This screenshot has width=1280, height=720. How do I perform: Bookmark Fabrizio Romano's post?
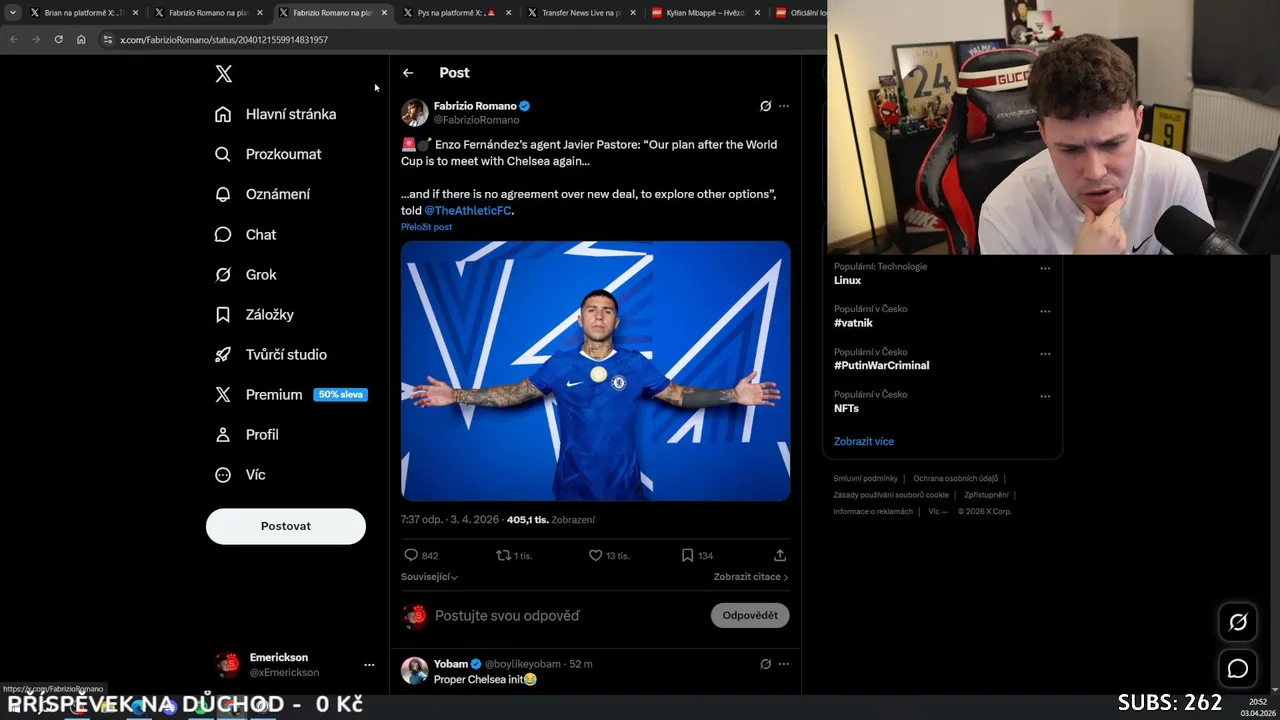tap(688, 555)
